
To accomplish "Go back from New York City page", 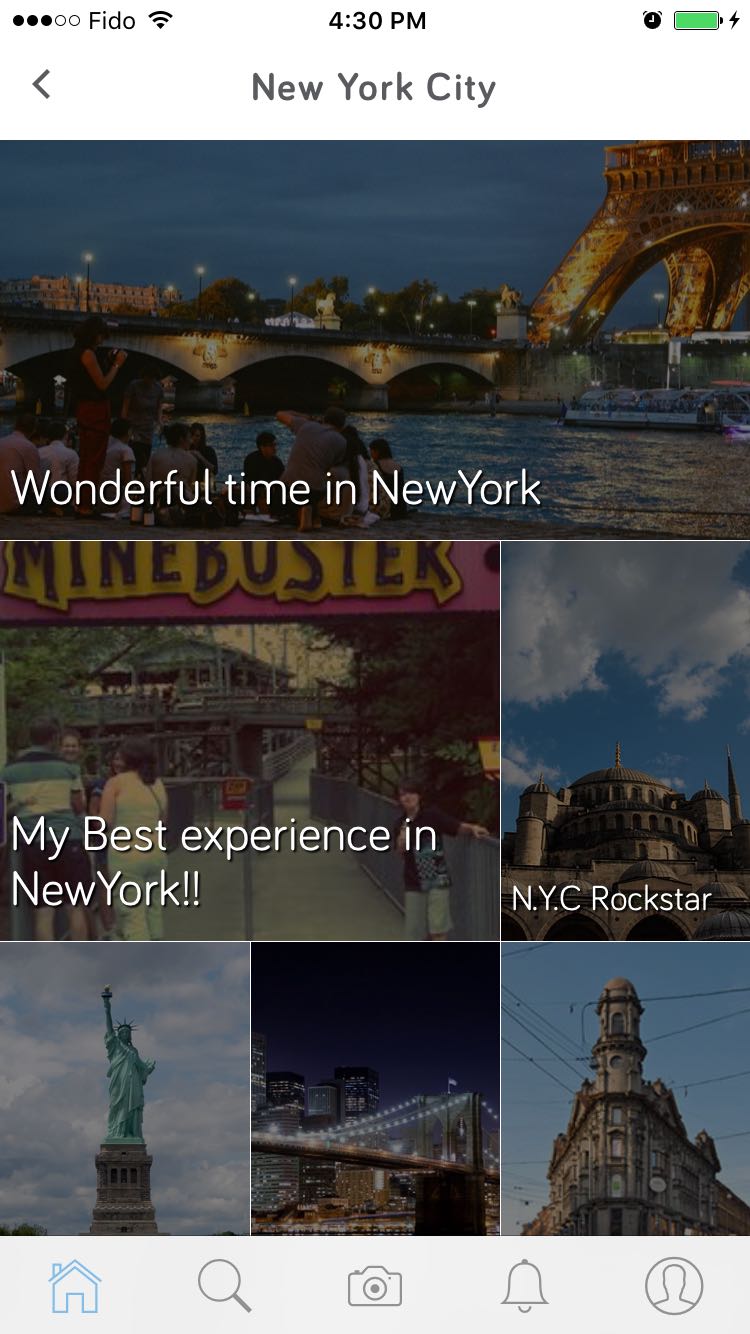I will [x=41, y=86].
